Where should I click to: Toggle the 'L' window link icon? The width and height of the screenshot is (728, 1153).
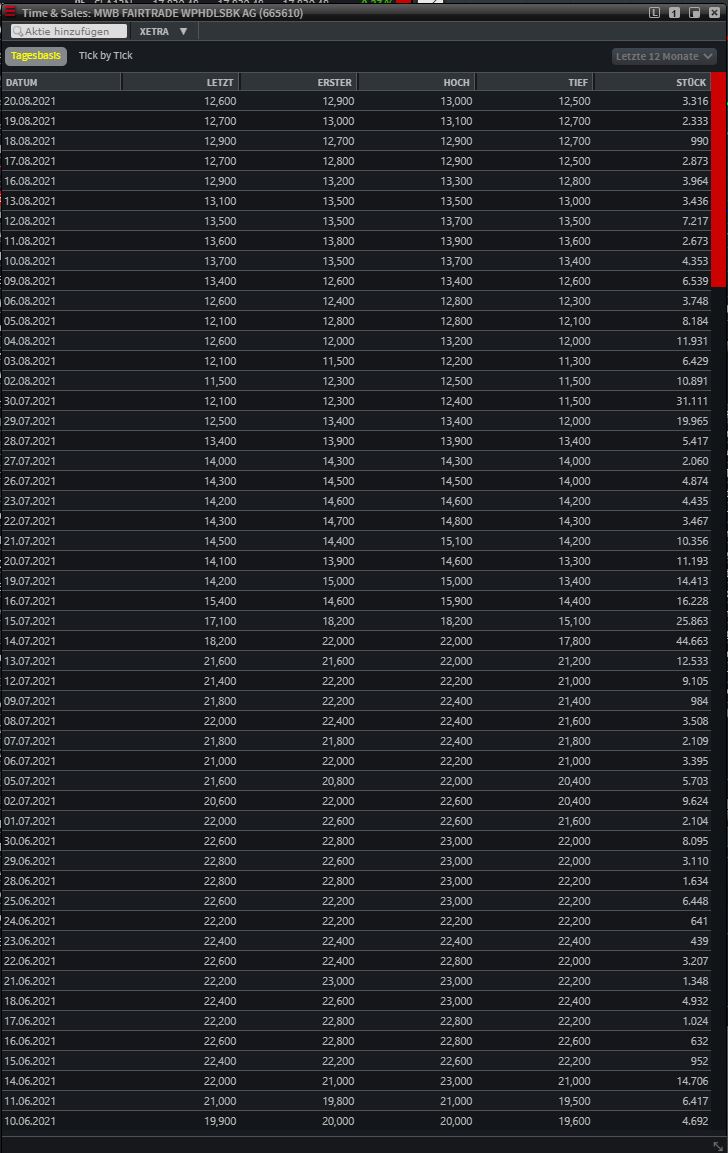[x=655, y=13]
